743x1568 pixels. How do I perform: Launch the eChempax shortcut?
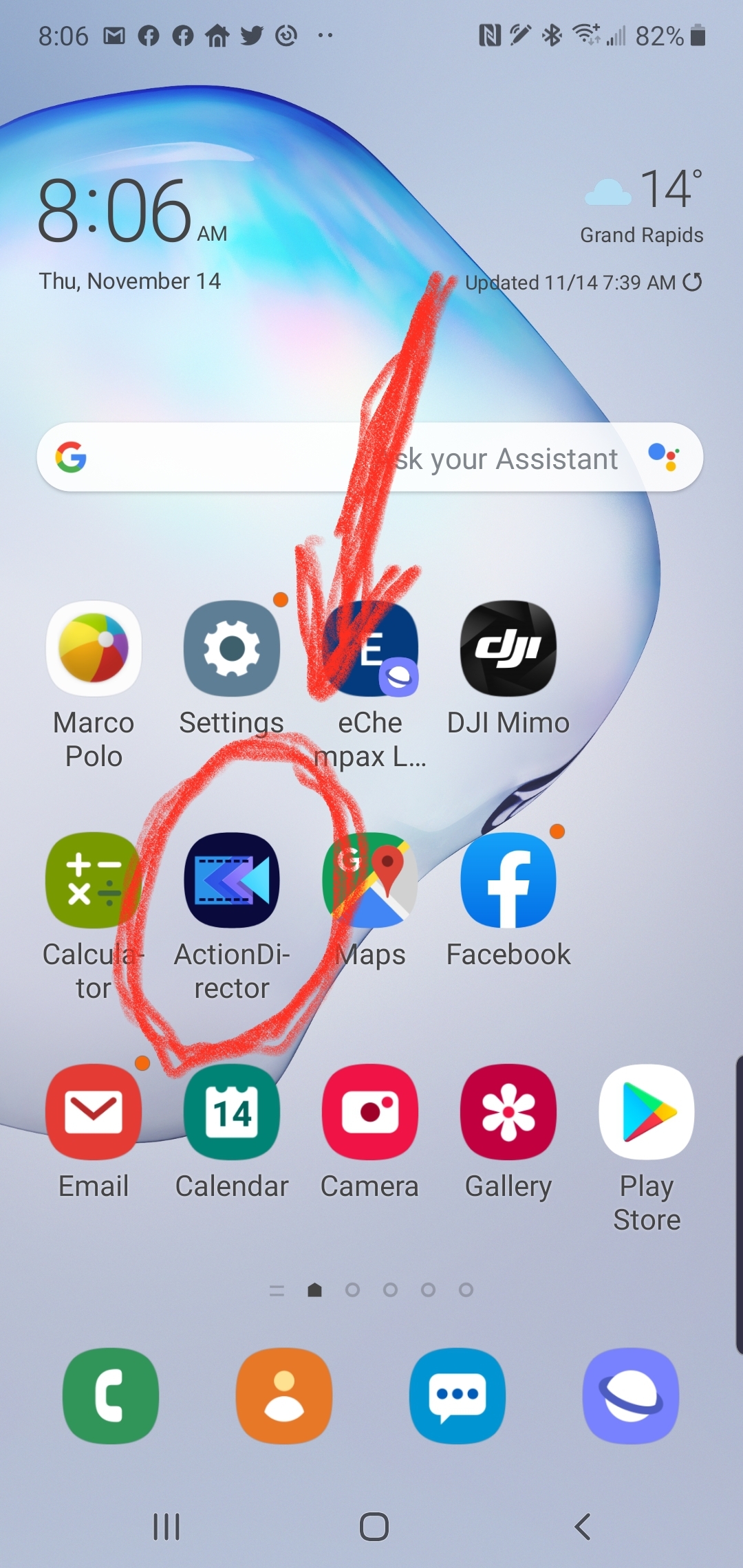coord(371,649)
